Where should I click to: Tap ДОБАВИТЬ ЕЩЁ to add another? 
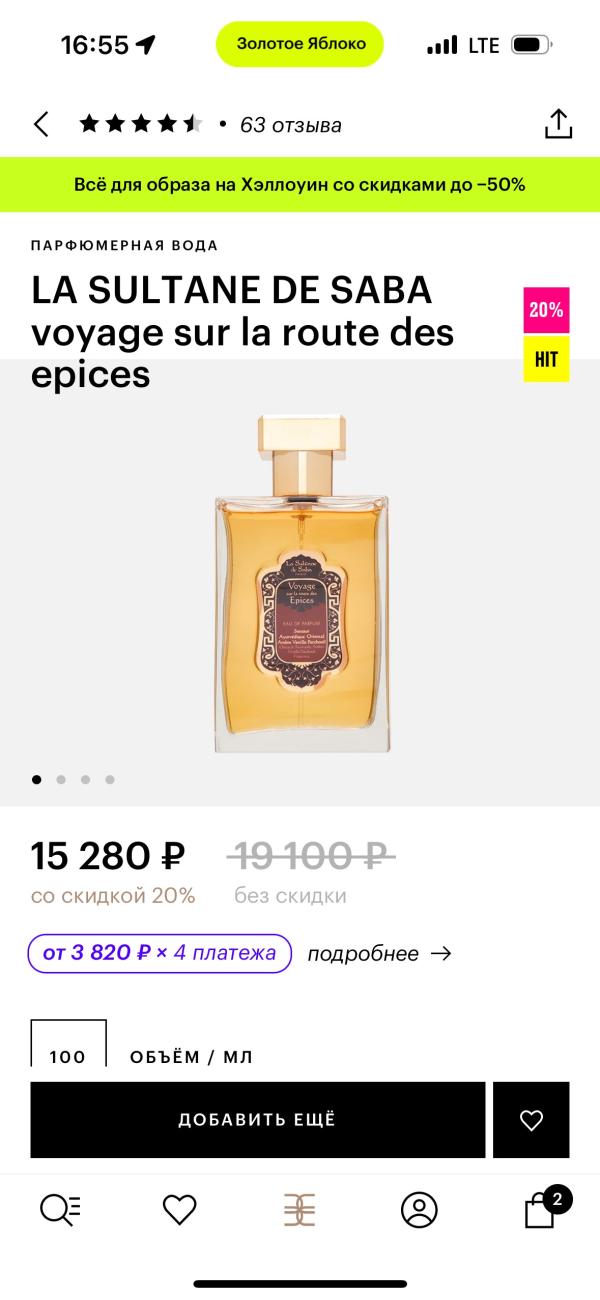tap(257, 1120)
